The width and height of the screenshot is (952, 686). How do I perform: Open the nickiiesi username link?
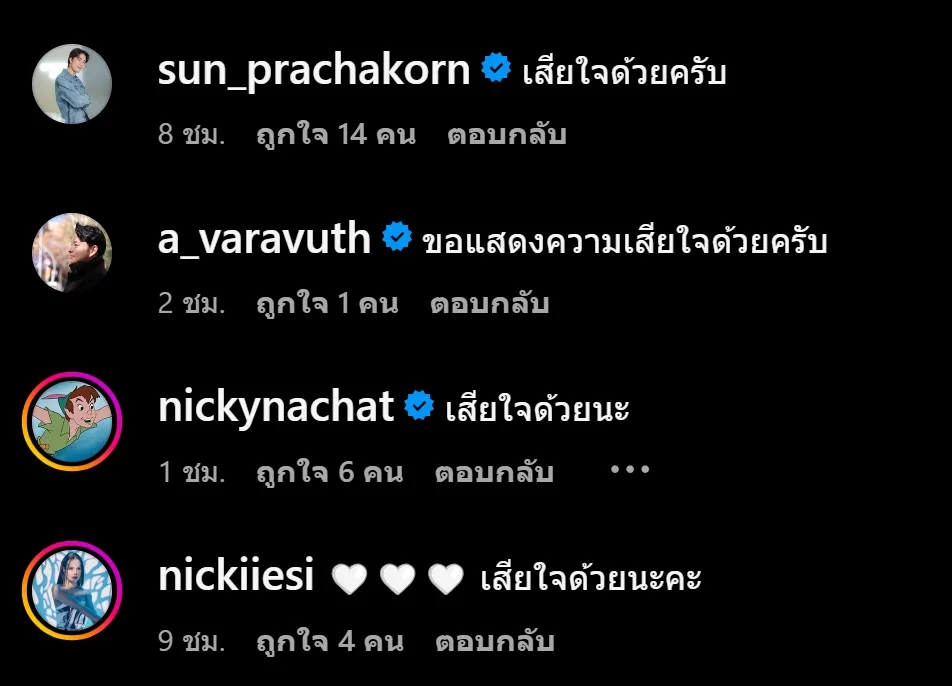click(x=237, y=577)
